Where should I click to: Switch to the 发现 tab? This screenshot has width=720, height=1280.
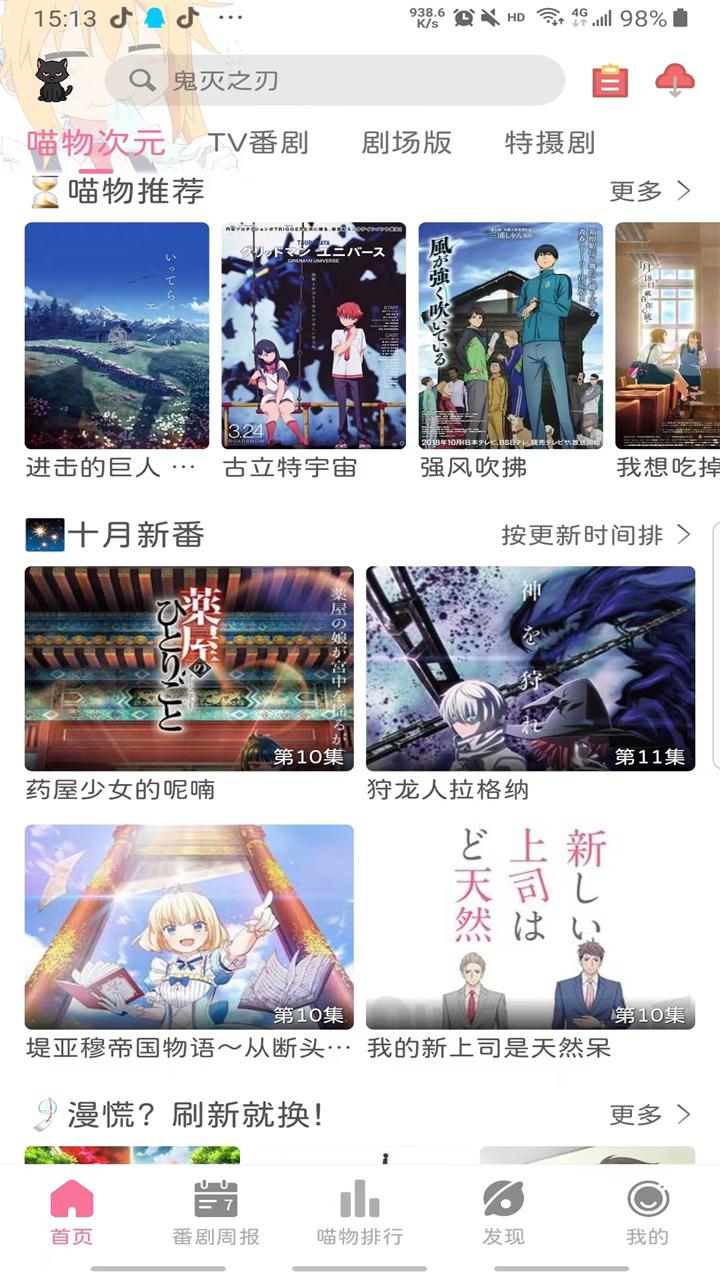504,1212
